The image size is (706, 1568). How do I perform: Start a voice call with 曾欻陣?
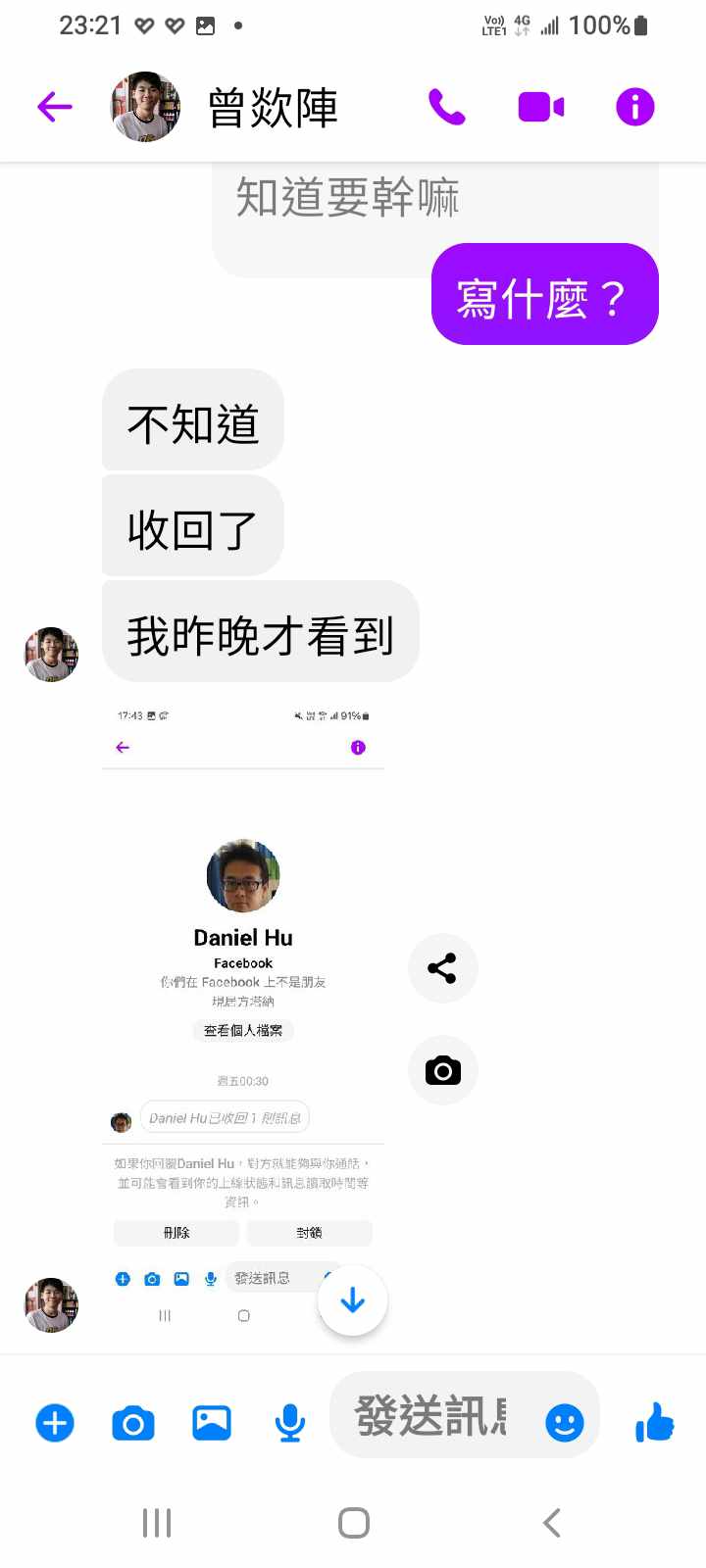pyautogui.click(x=447, y=107)
